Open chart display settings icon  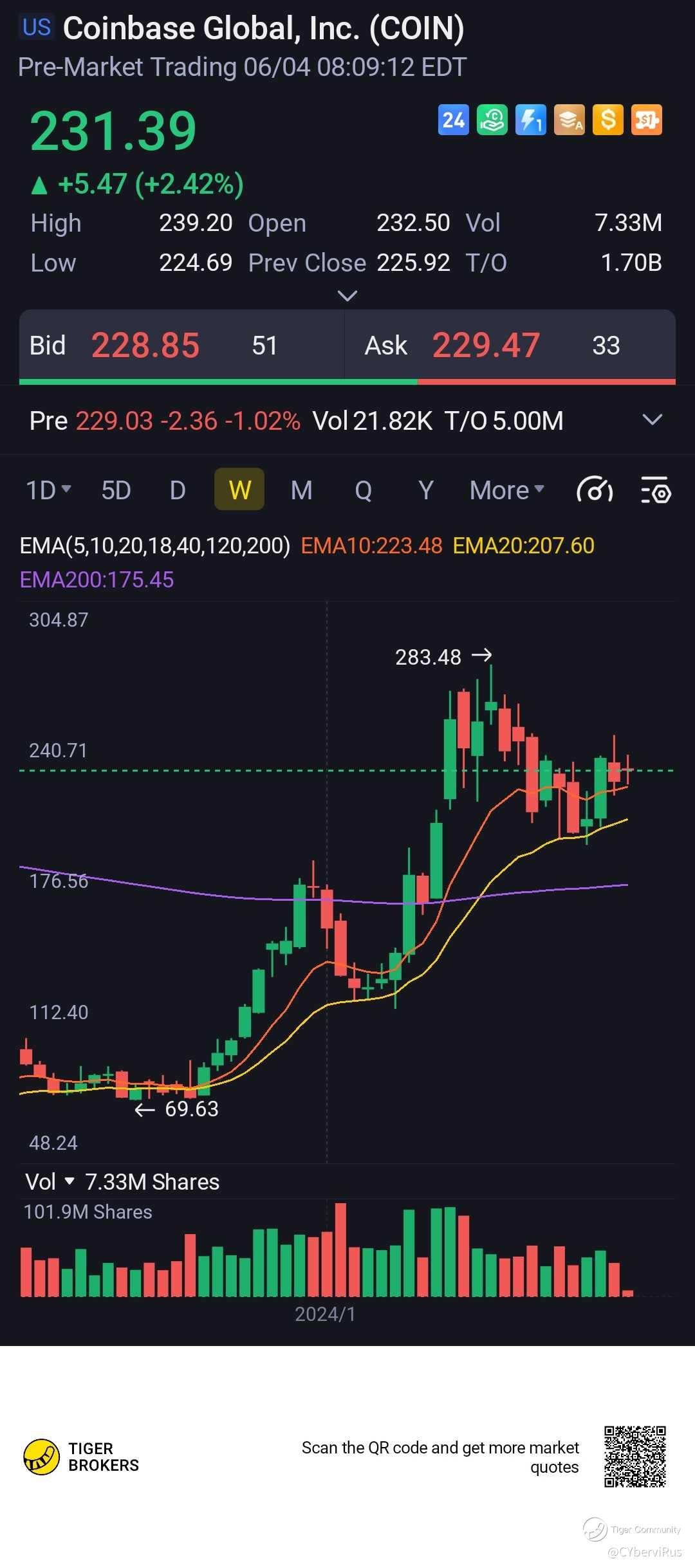pos(656,490)
